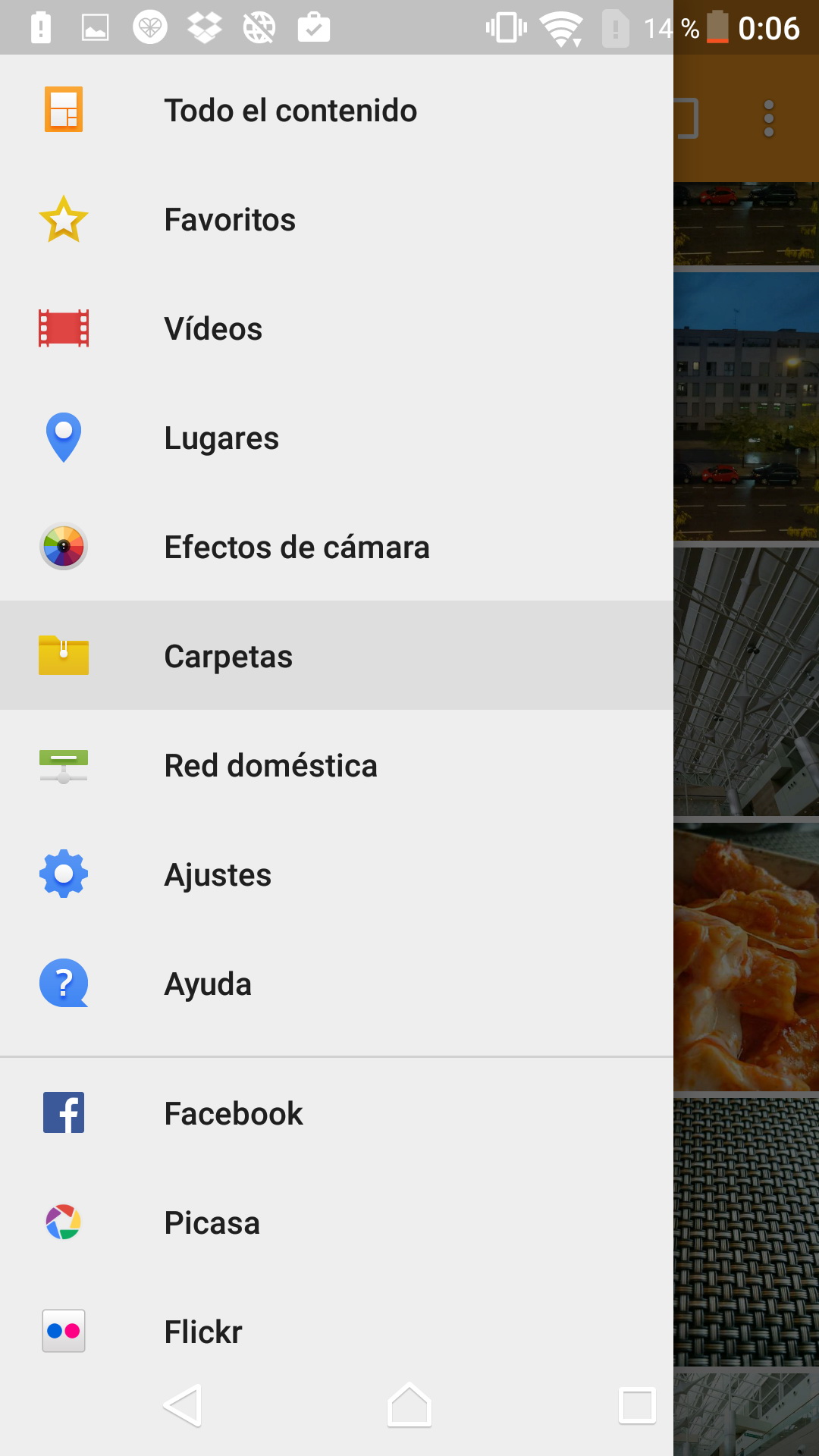Go to Vídeos section
The width and height of the screenshot is (819, 1456).
click(213, 329)
